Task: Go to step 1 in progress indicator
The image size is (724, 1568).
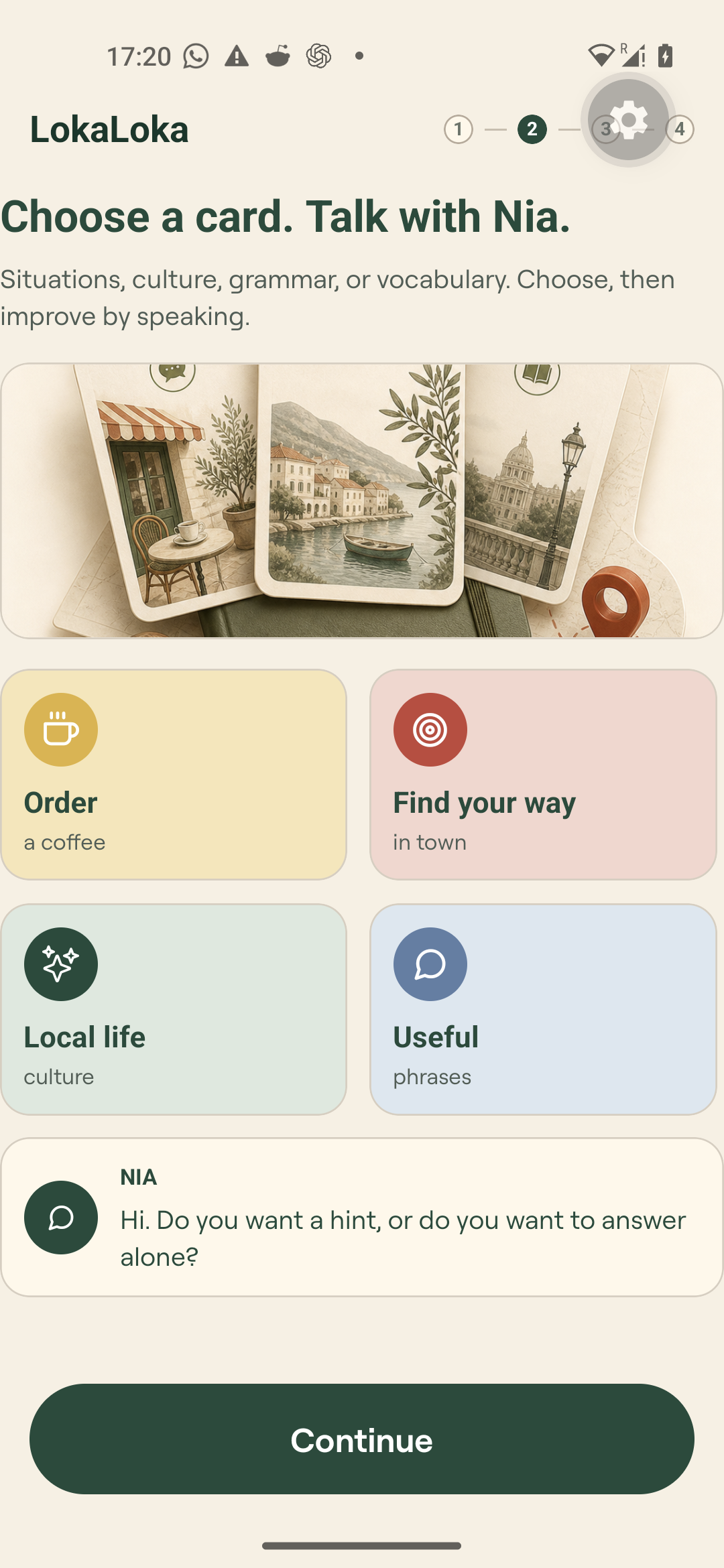Action: point(459,129)
